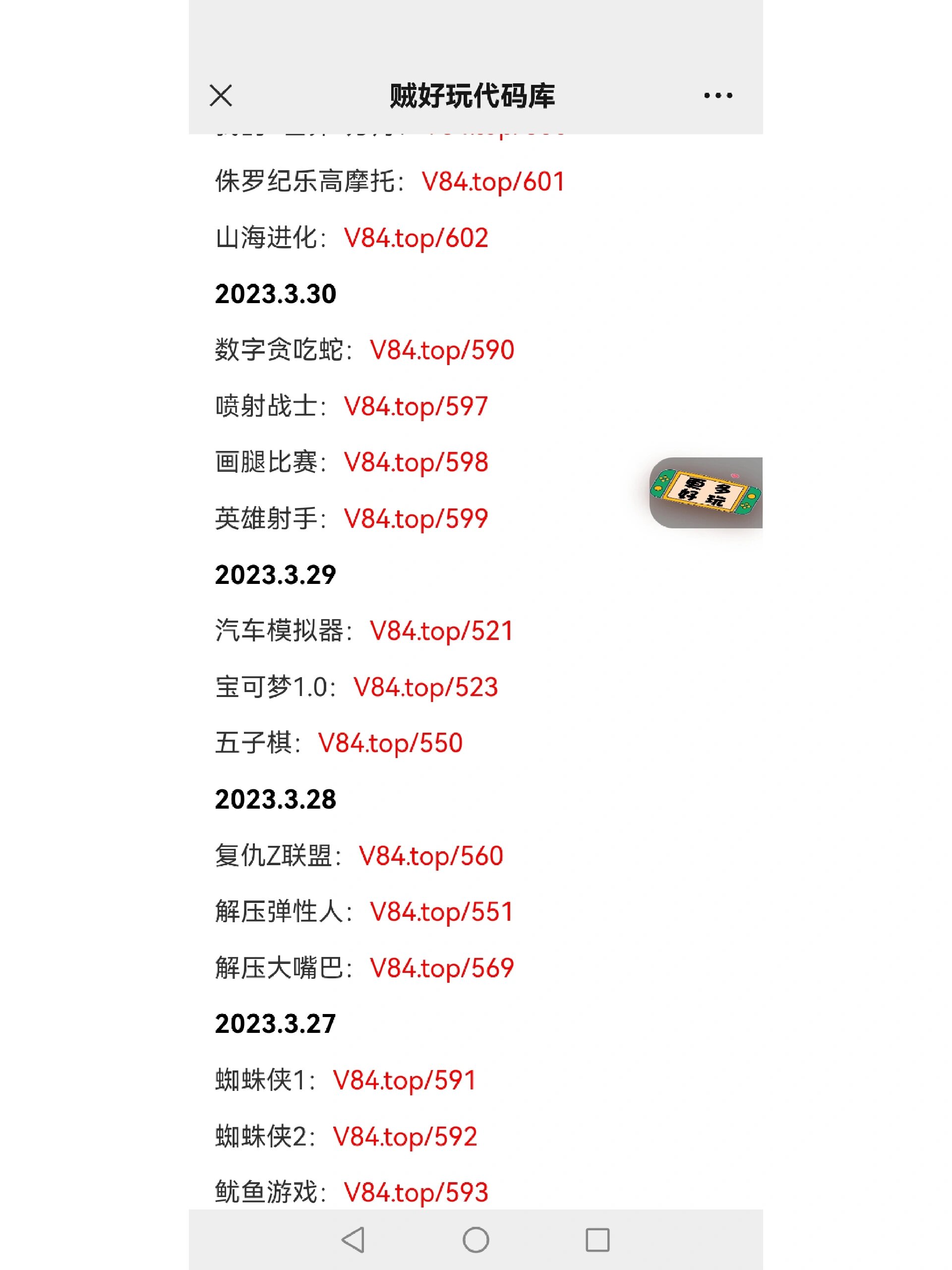Tap the 更多好玩 floating game button
This screenshot has width=952, height=1270.
705,493
